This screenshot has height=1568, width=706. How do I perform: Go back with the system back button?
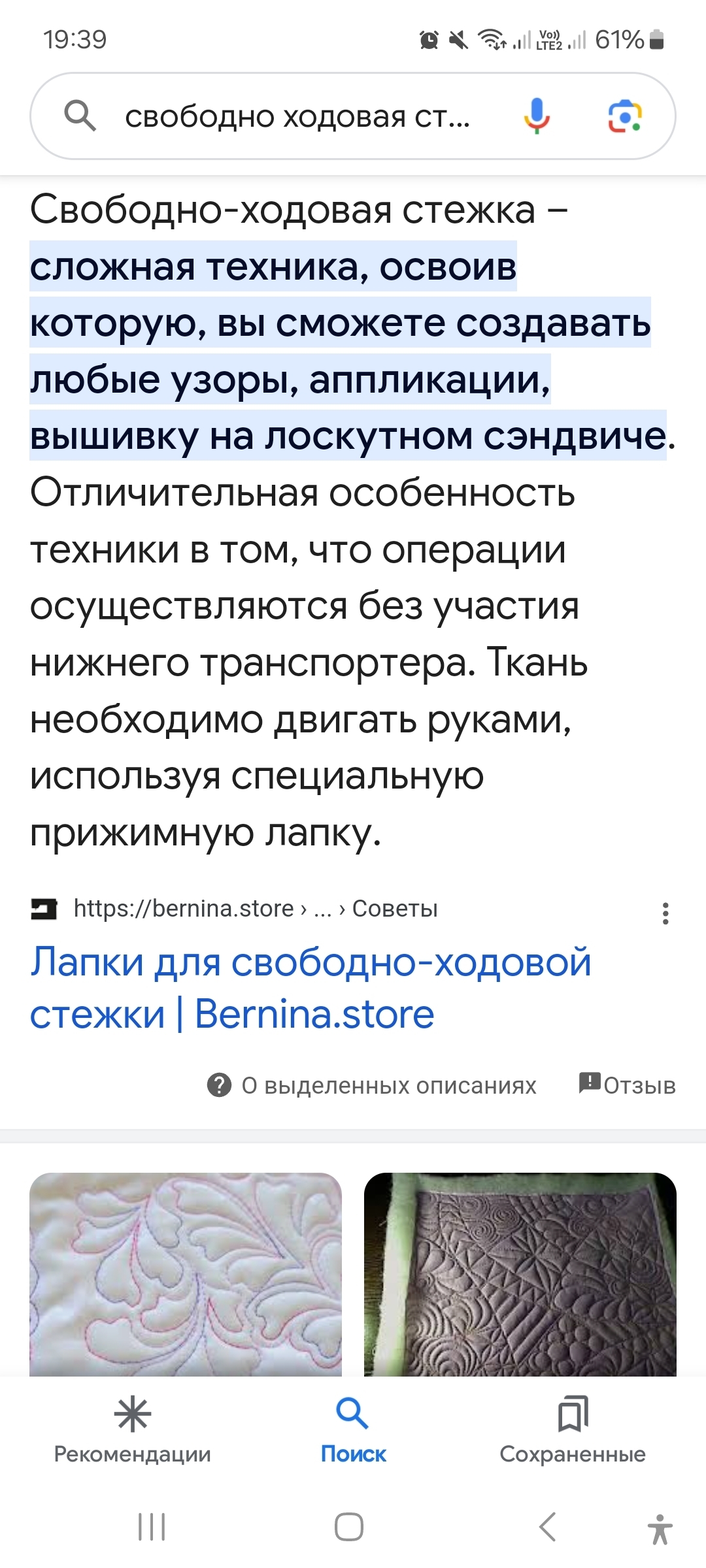[x=548, y=1527]
